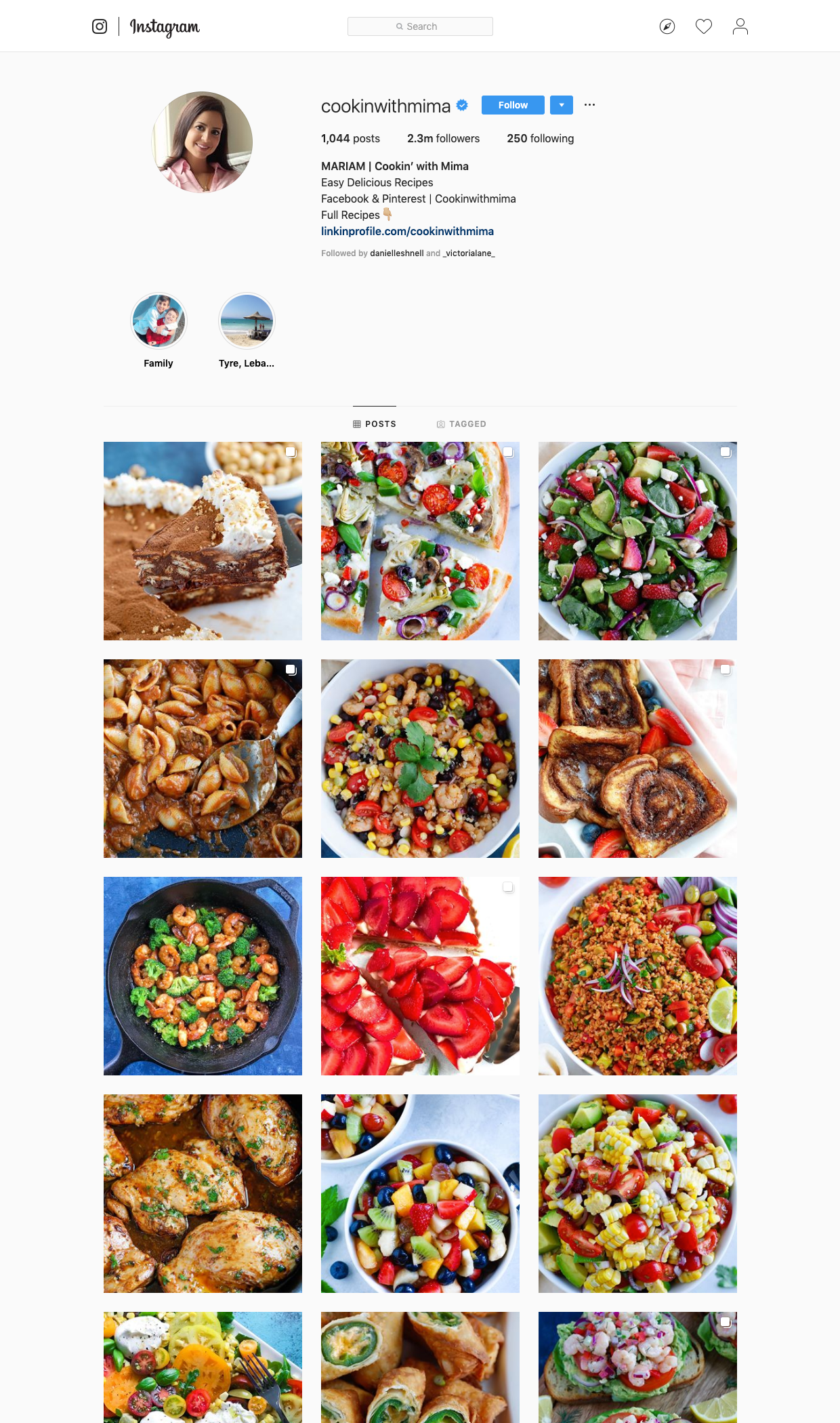Open the strawberry spinach avocado salad post
Viewport: 840px width, 1423px height.
(637, 541)
